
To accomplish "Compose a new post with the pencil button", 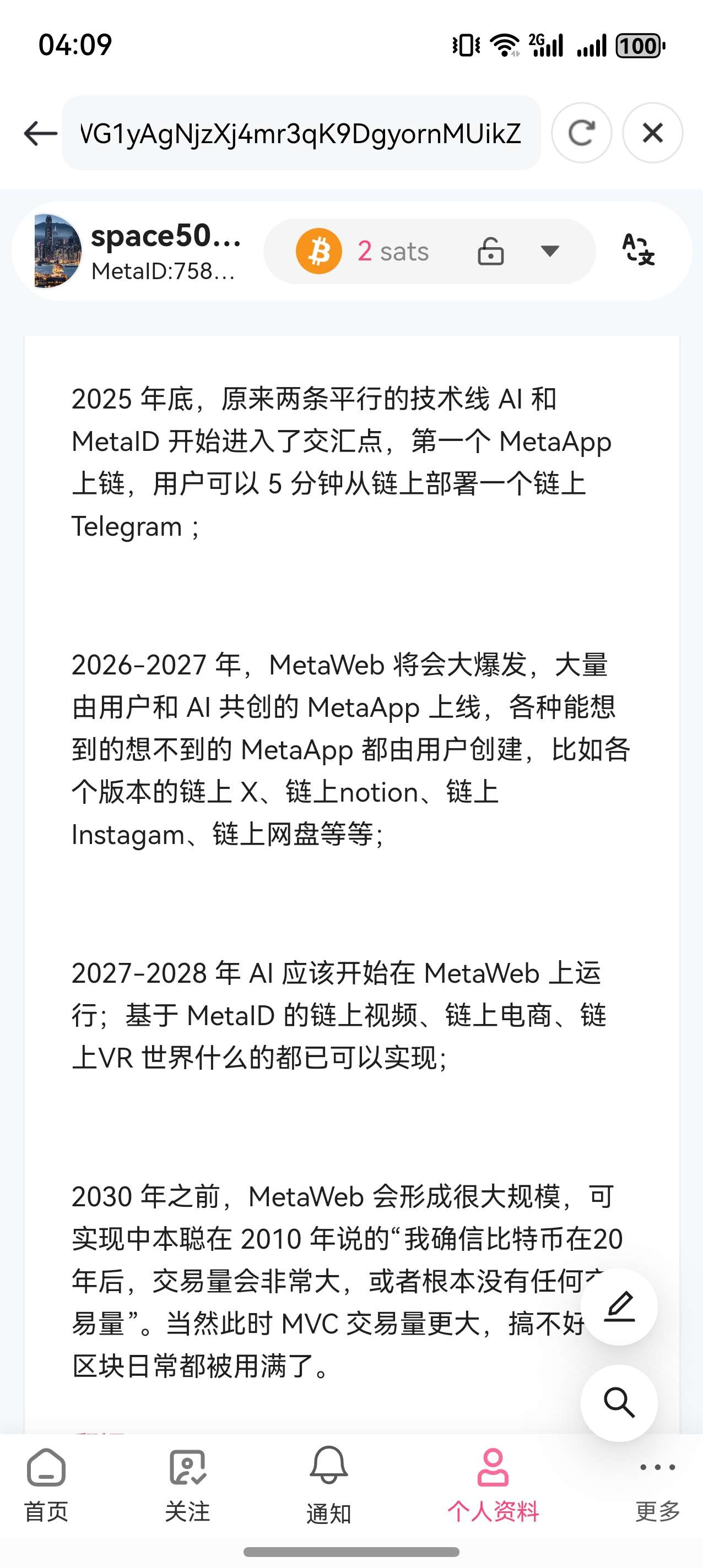I will (619, 1307).
